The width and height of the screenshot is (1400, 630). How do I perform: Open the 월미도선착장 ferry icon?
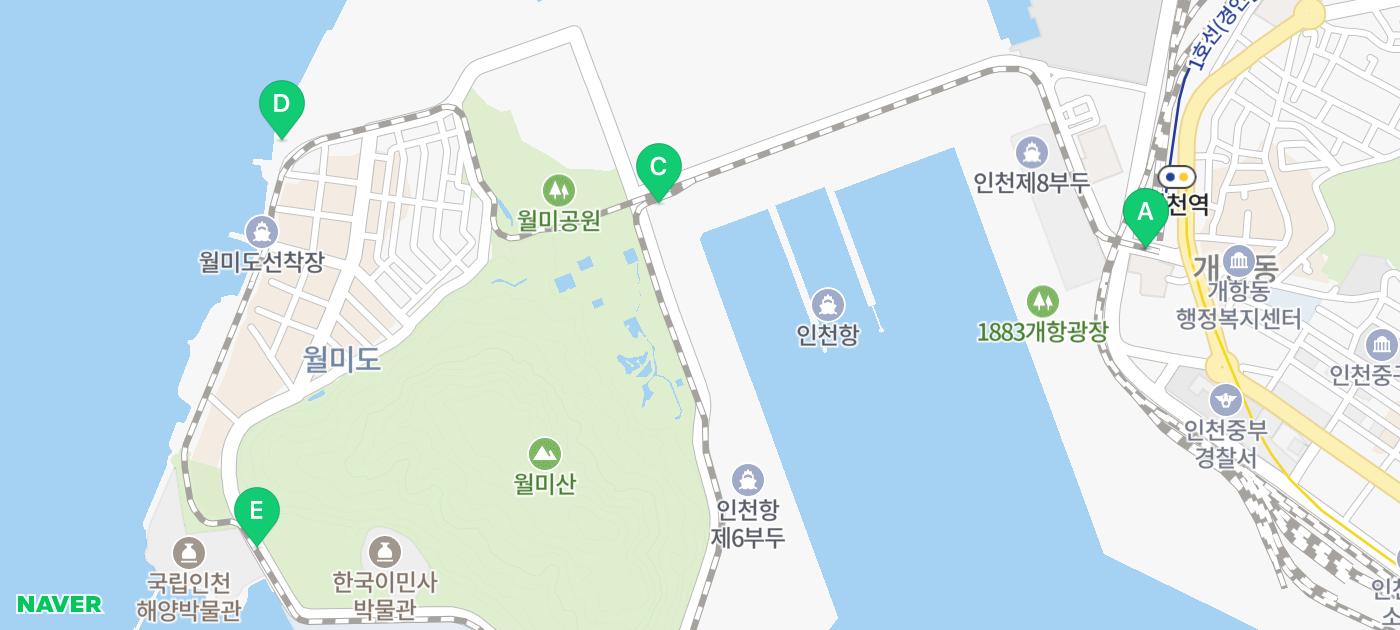click(x=262, y=232)
